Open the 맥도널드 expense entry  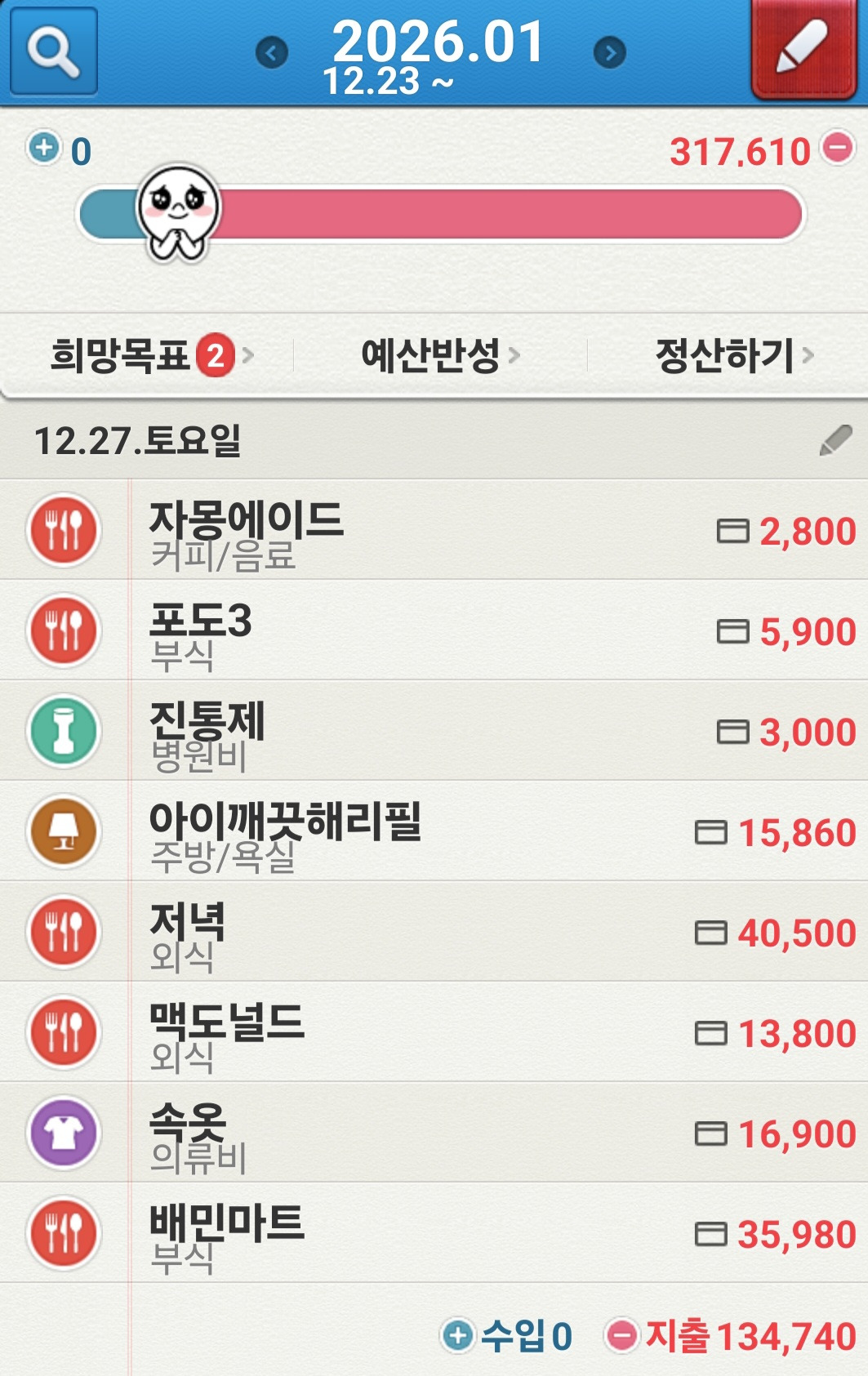point(433,1033)
